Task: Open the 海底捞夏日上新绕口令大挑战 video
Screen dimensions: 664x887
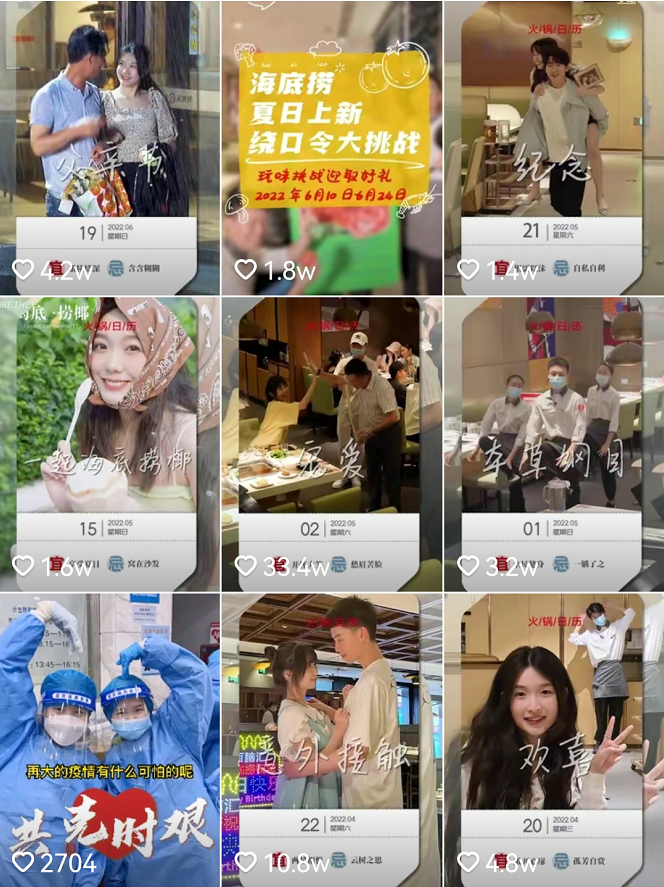Action: pyautogui.click(x=331, y=140)
